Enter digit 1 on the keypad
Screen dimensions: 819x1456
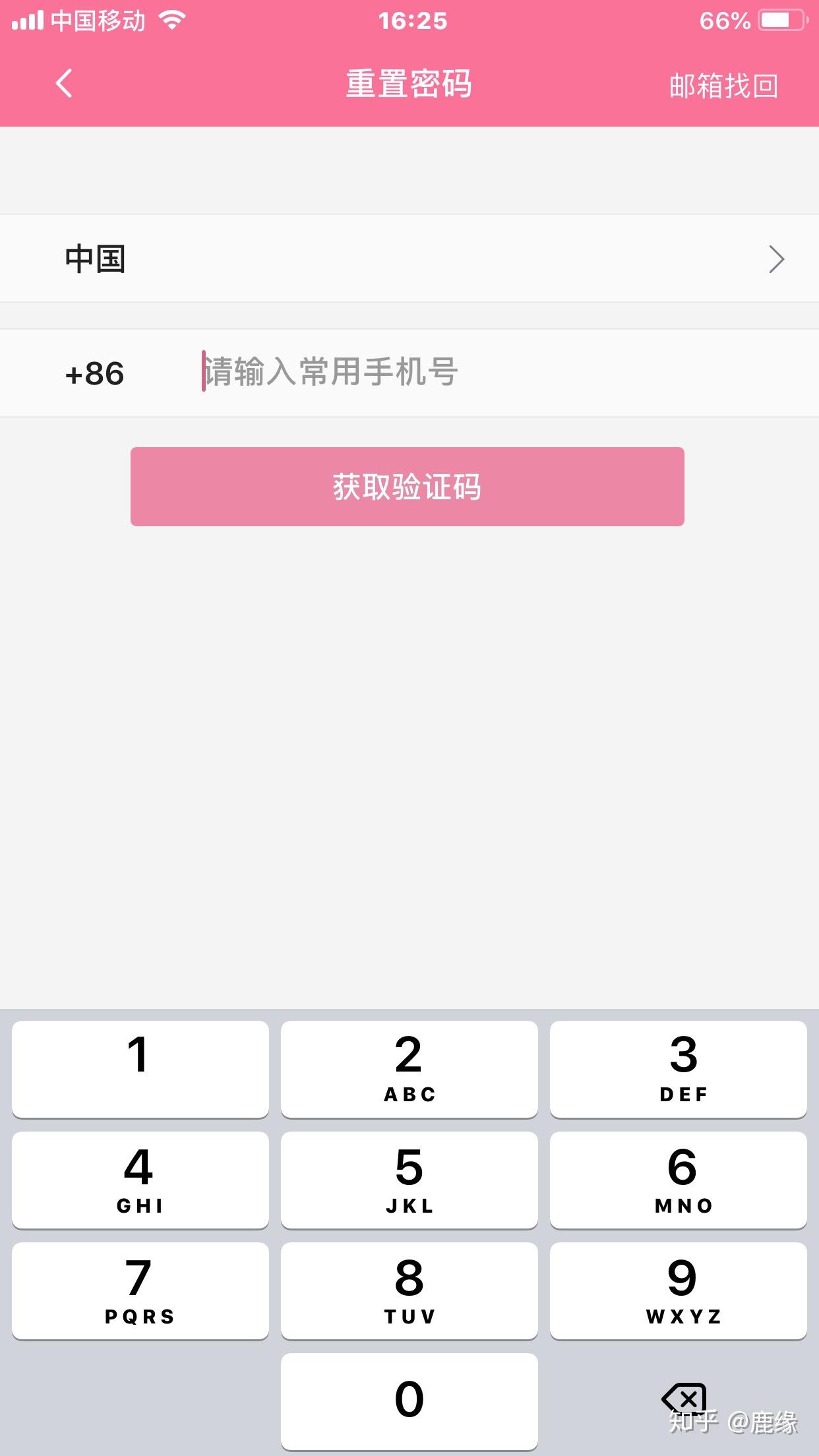(x=140, y=1069)
